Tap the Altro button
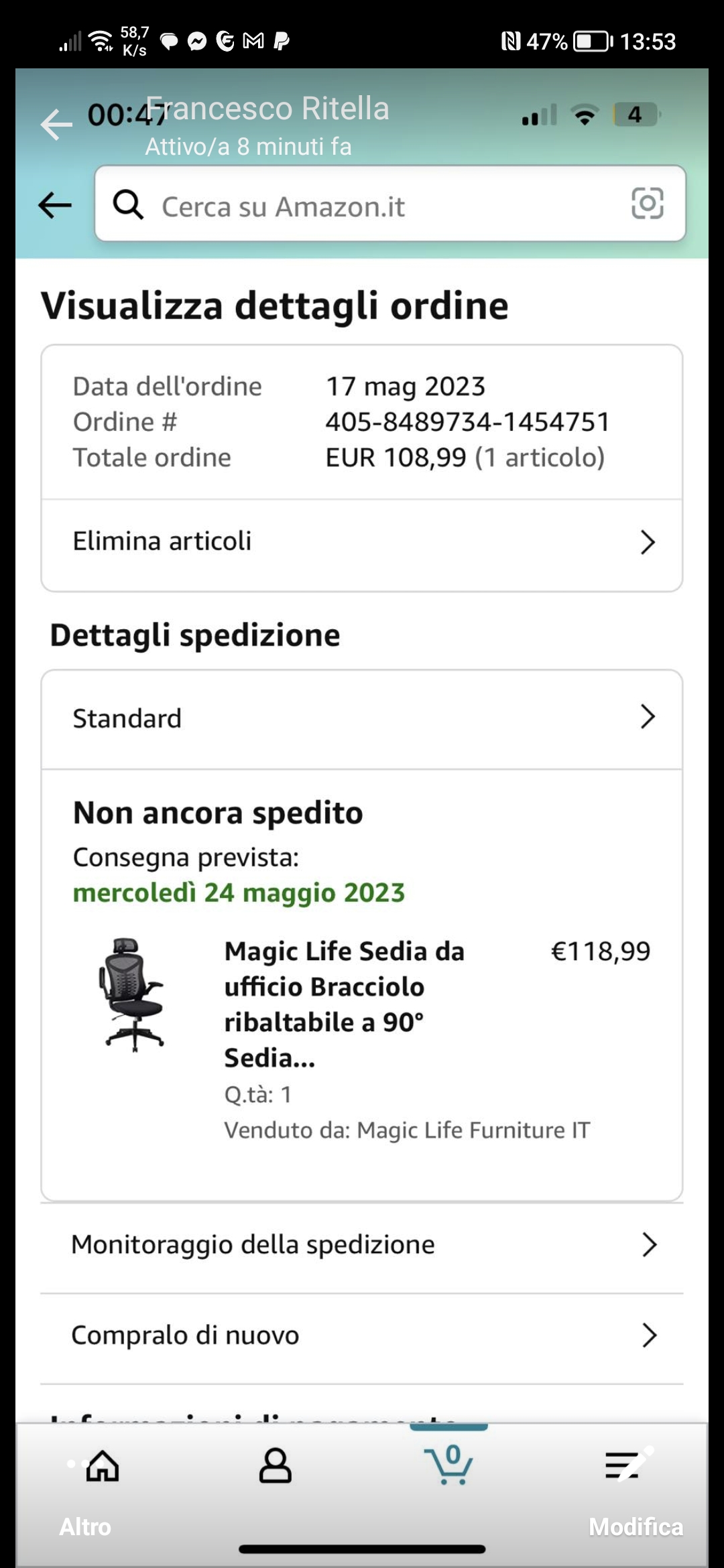This screenshot has height=1568, width=724. click(85, 1527)
